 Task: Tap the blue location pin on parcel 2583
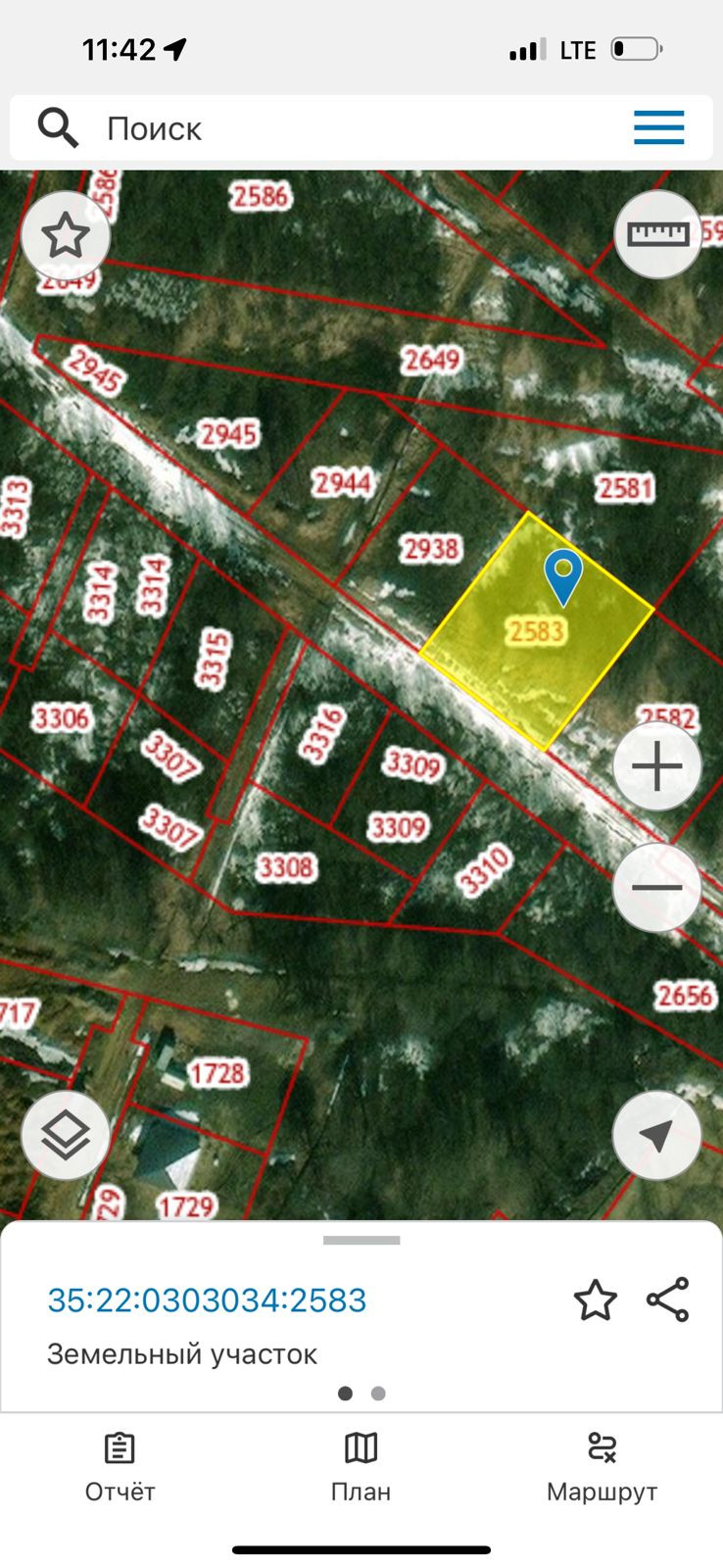(x=563, y=575)
